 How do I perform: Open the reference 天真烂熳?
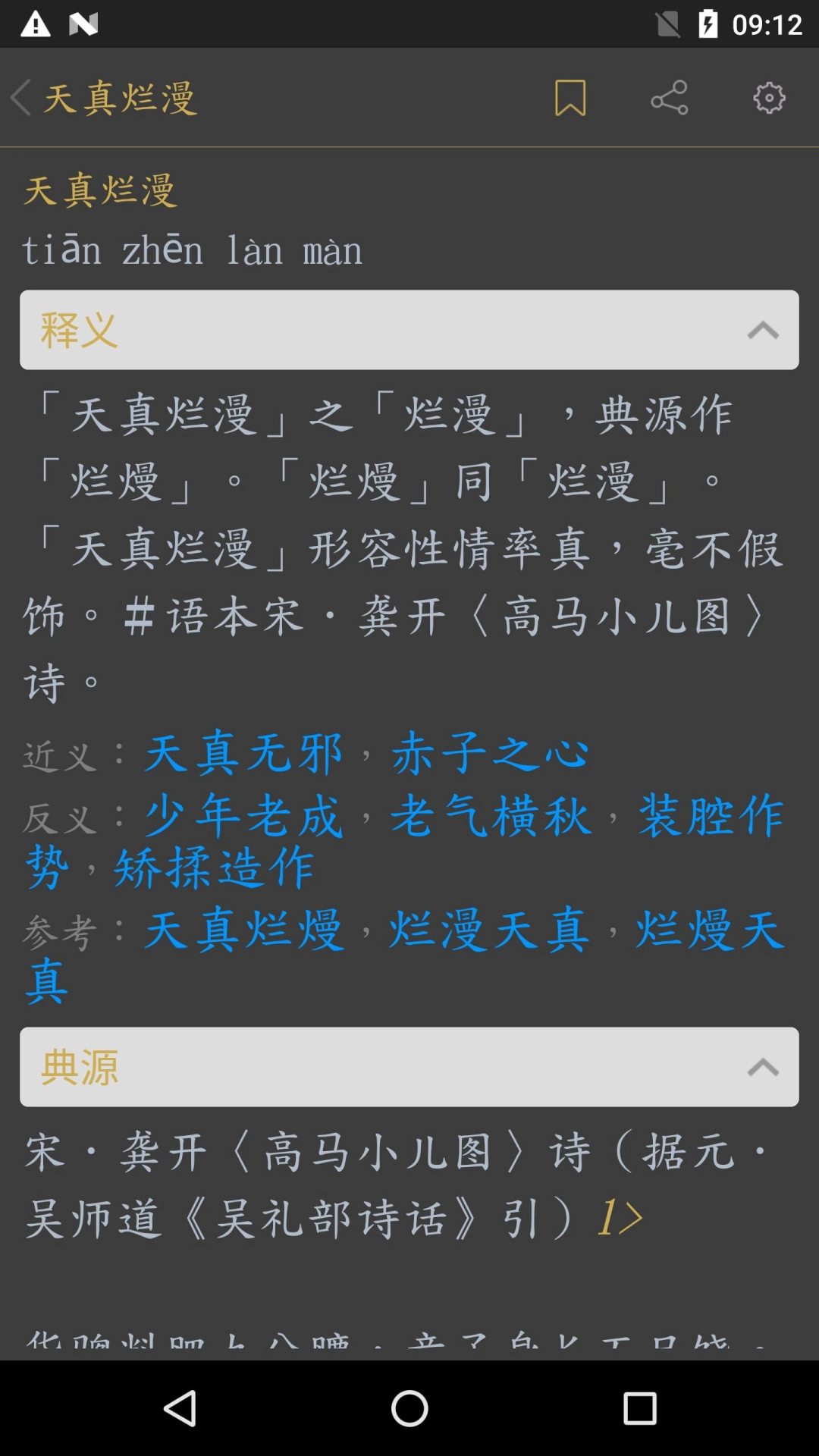[244, 931]
